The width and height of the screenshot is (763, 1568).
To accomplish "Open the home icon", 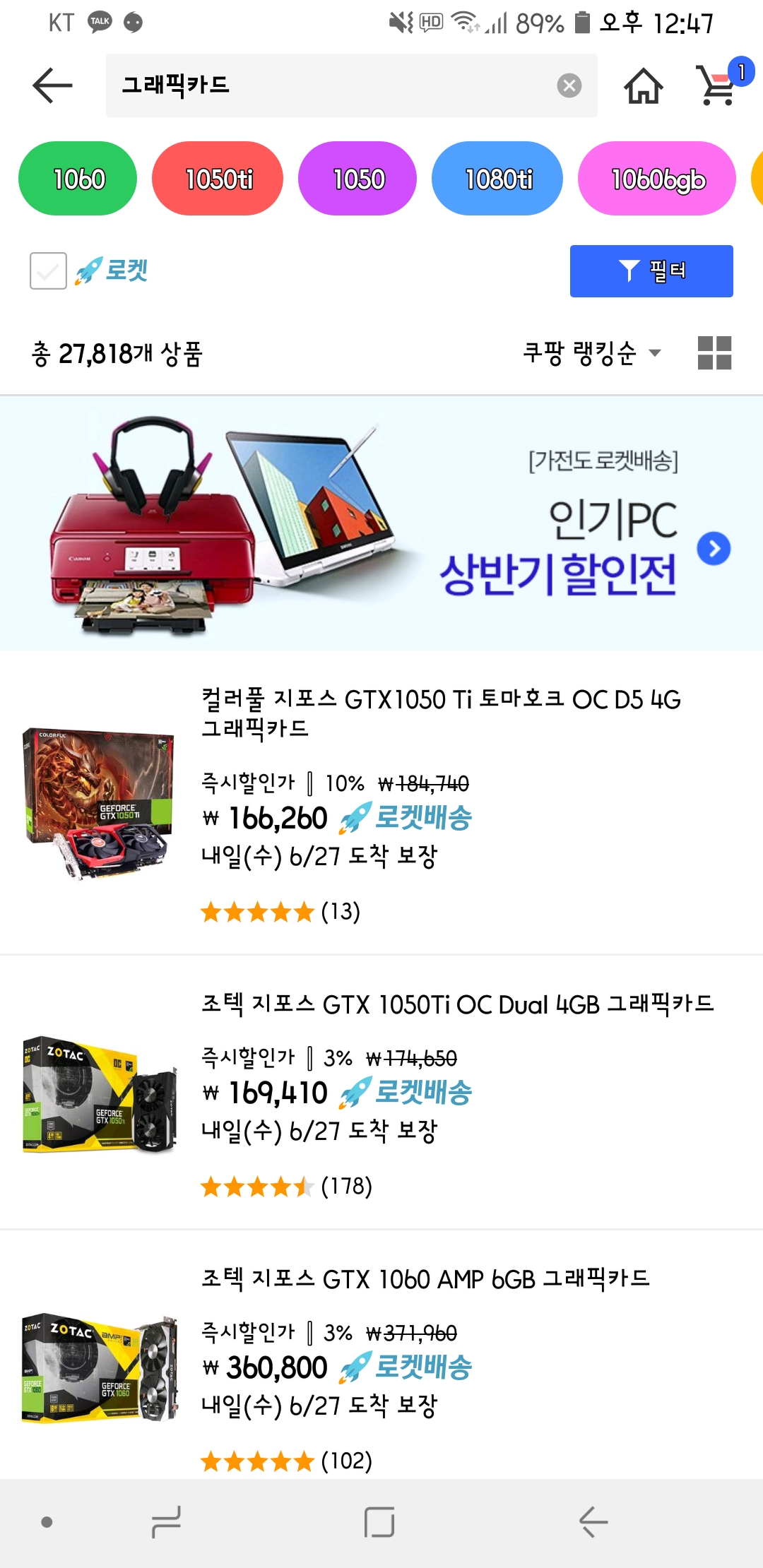I will (x=643, y=86).
